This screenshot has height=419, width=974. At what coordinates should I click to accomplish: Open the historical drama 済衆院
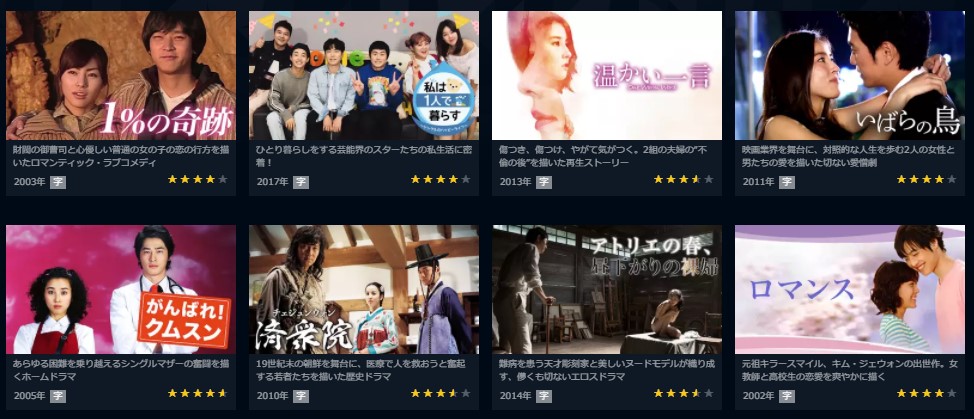click(x=364, y=289)
